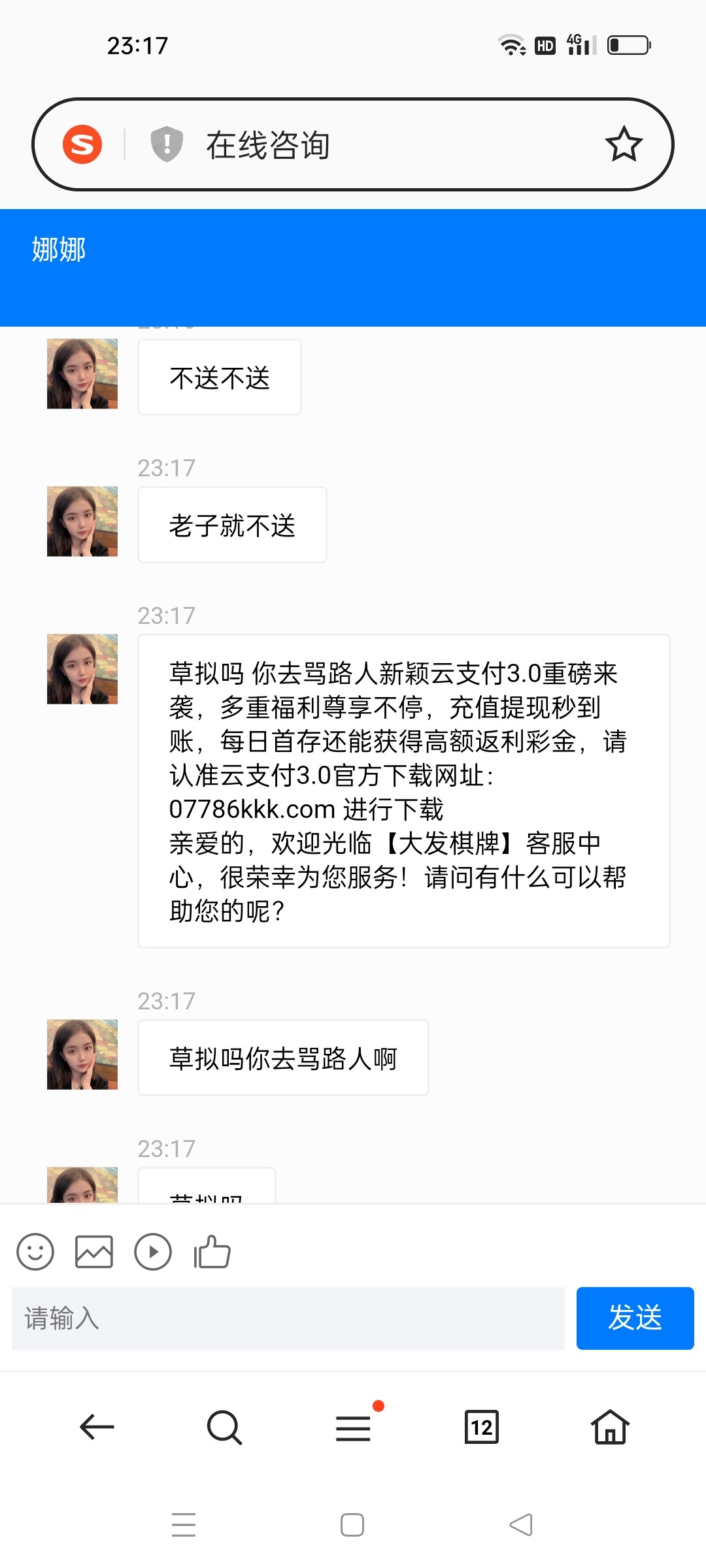Viewport: 706px width, 1568px height.
Task: View the 12 open tabs
Action: coord(481,1427)
